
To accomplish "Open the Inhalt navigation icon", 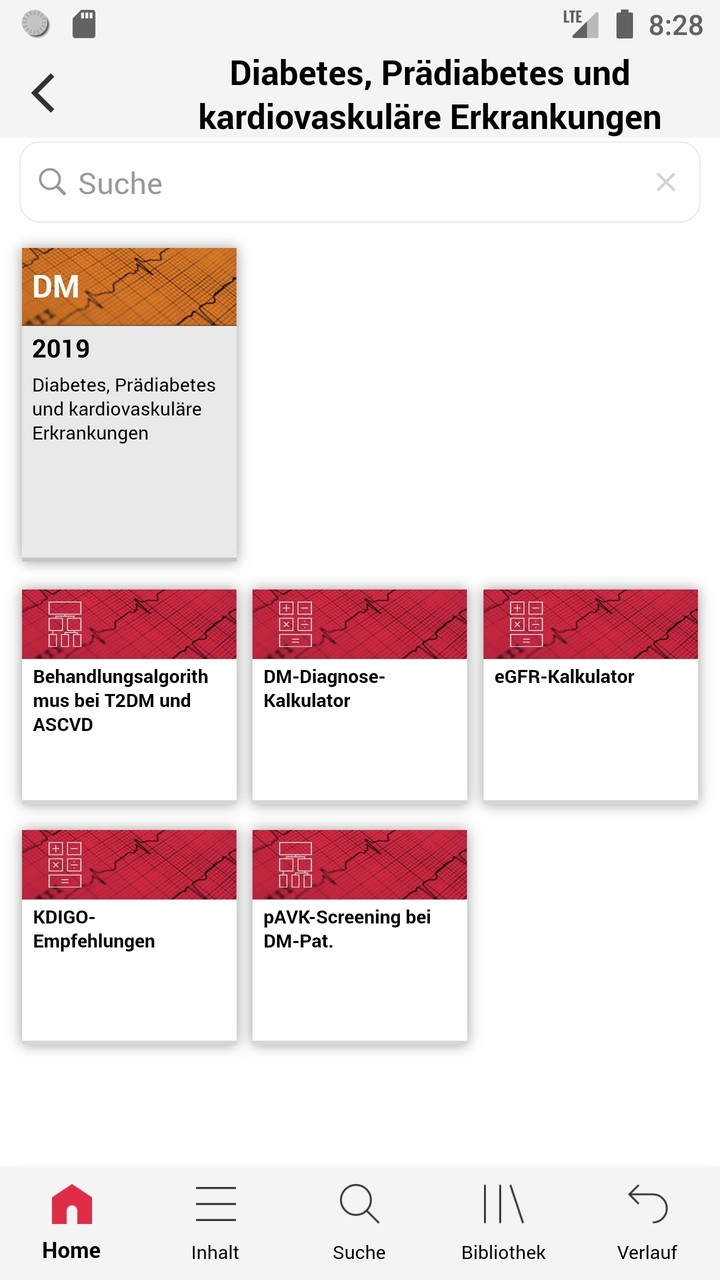I will [215, 1204].
